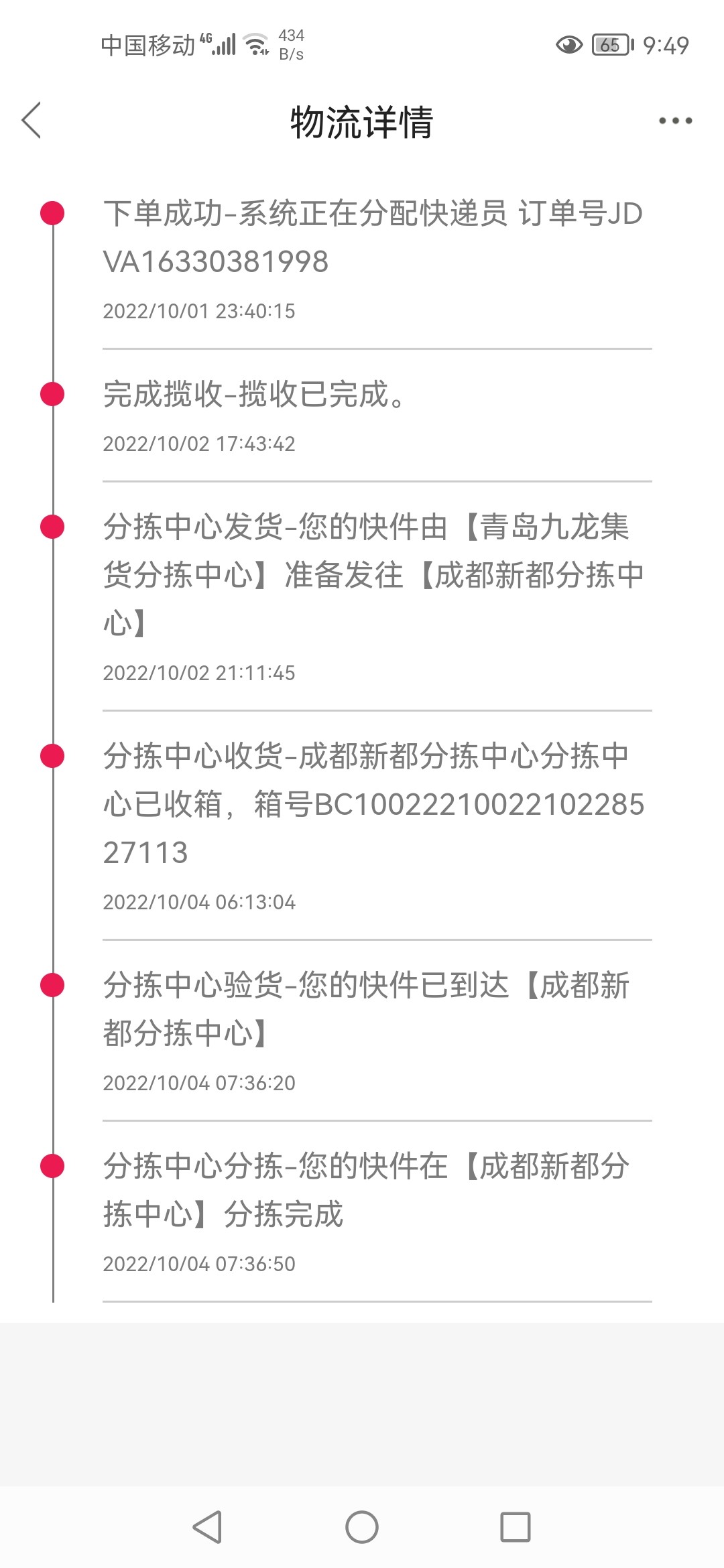
Task: Go back from the 物流详情 page
Action: (32, 121)
